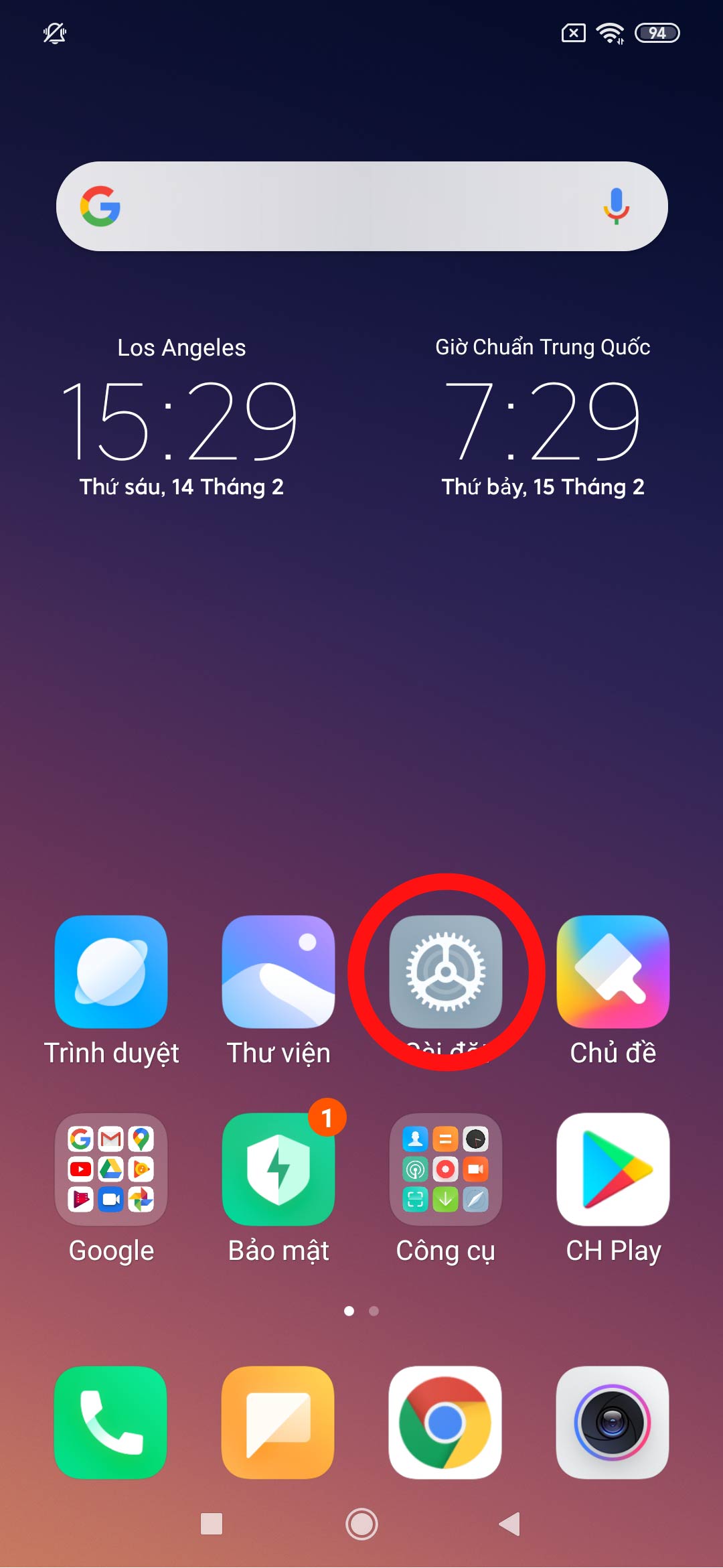Go to the second home screen page
This screenshot has width=723, height=1568.
click(x=374, y=1311)
